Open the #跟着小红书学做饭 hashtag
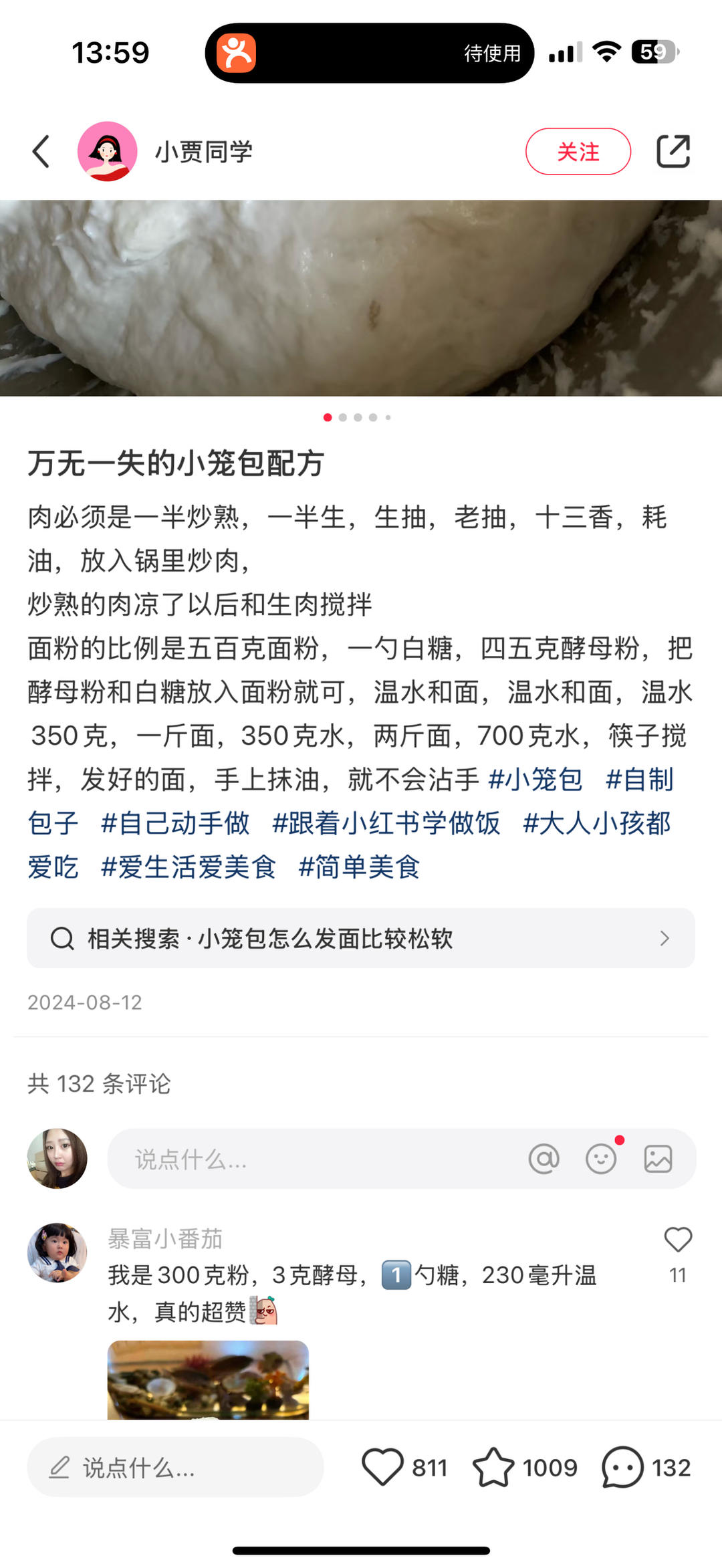The width and height of the screenshot is (722, 1568). click(386, 823)
